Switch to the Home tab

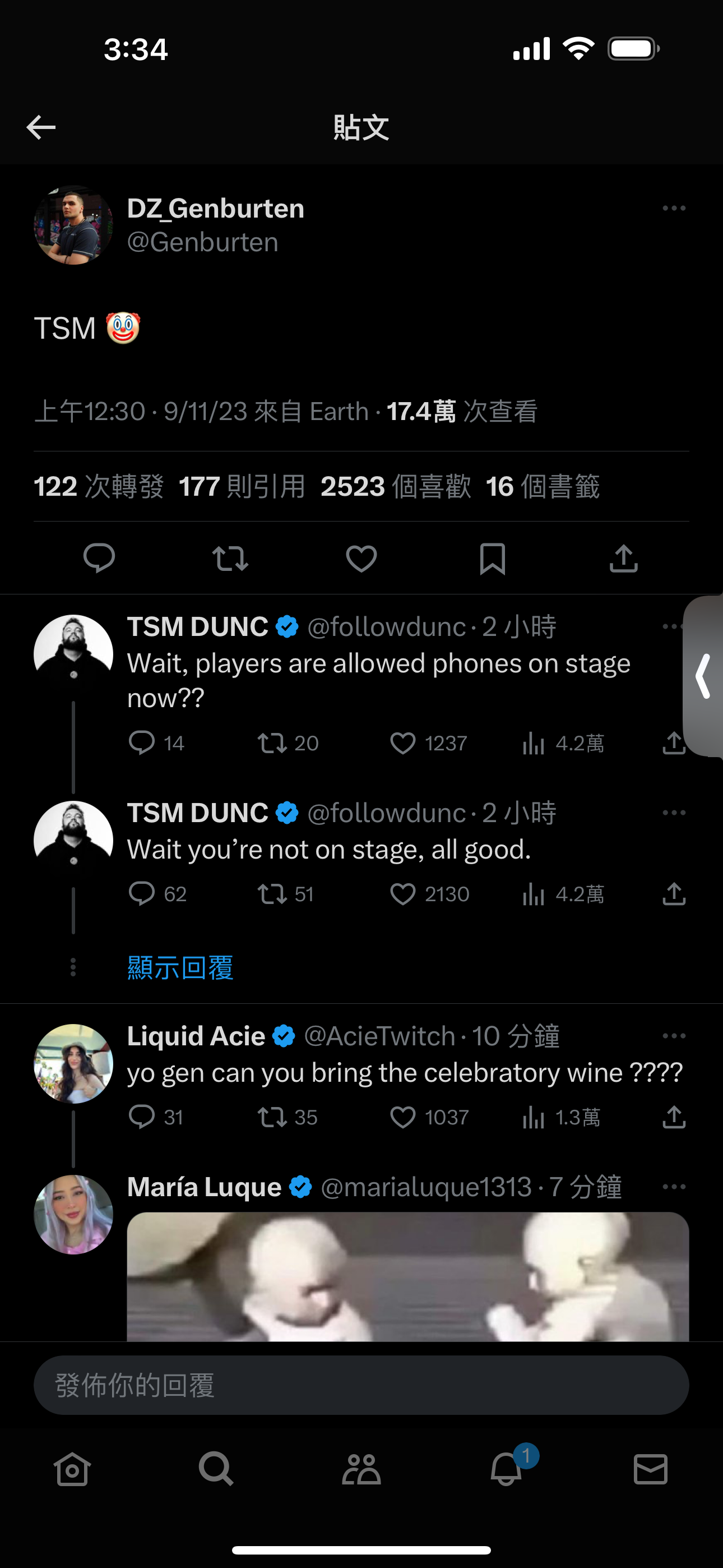pos(72,1469)
